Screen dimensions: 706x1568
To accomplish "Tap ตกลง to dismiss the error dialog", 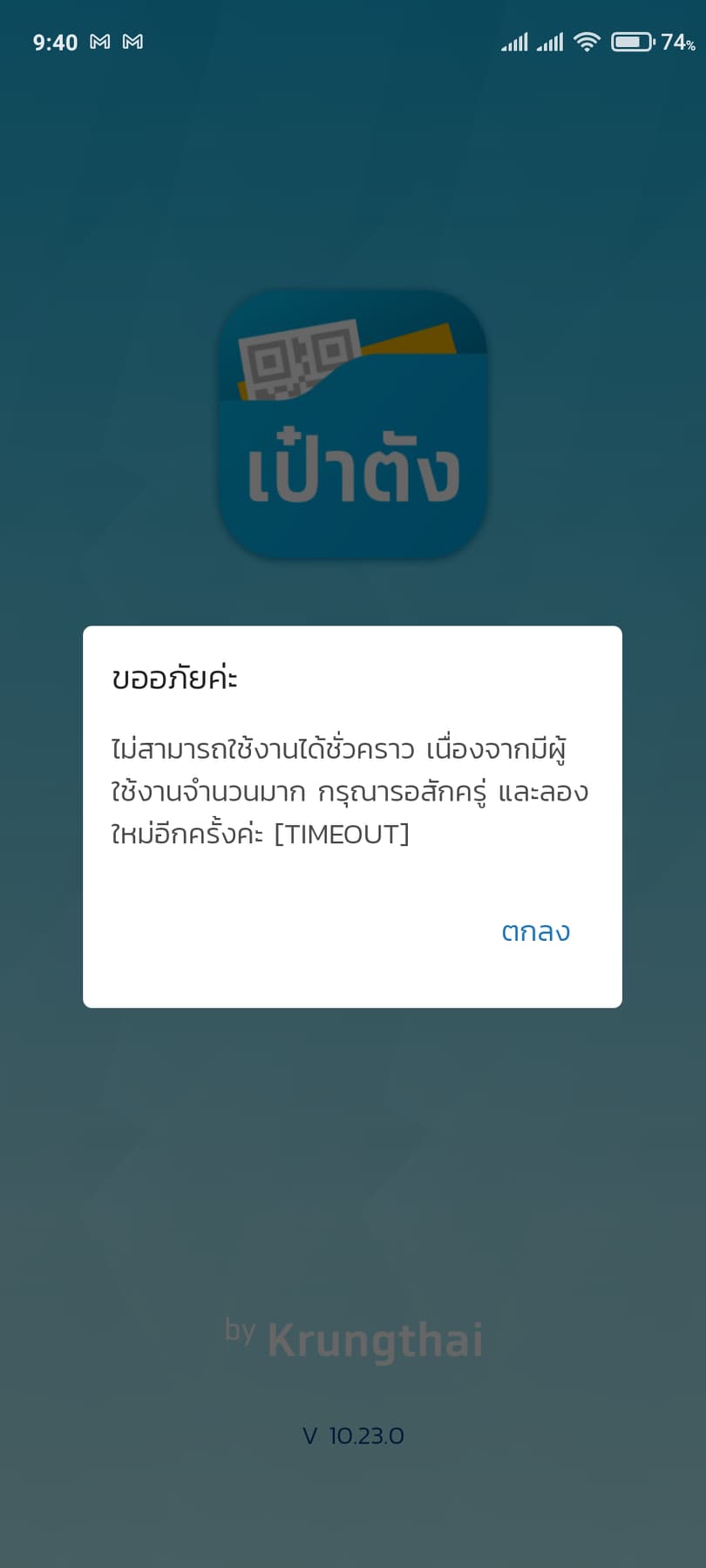I will click(535, 931).
